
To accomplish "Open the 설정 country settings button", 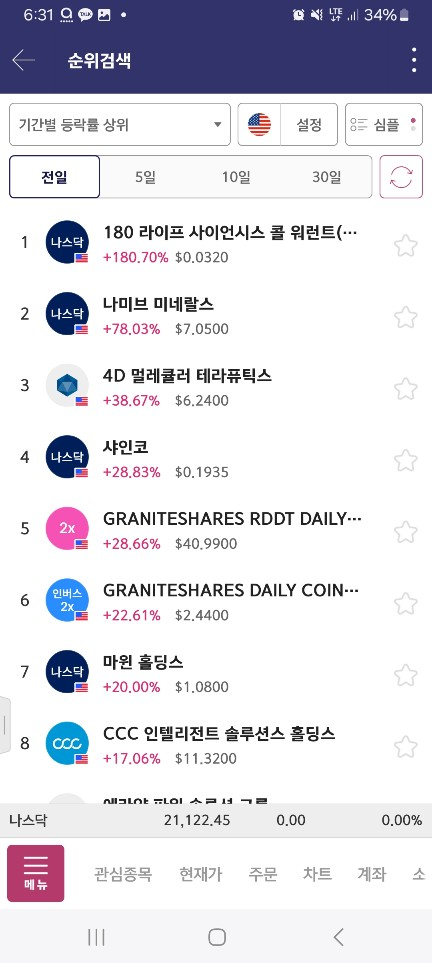I will (288, 125).
